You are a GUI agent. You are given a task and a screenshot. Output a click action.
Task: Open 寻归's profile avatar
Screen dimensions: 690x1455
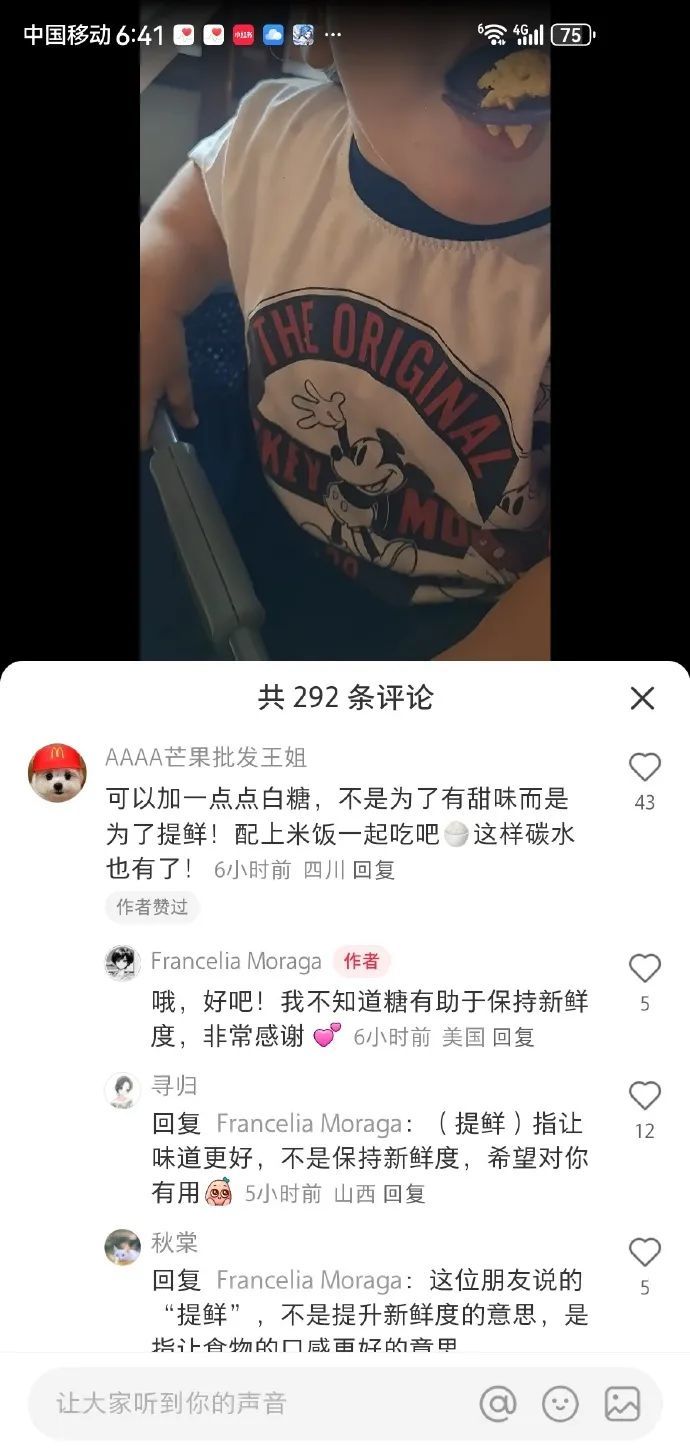122,1090
